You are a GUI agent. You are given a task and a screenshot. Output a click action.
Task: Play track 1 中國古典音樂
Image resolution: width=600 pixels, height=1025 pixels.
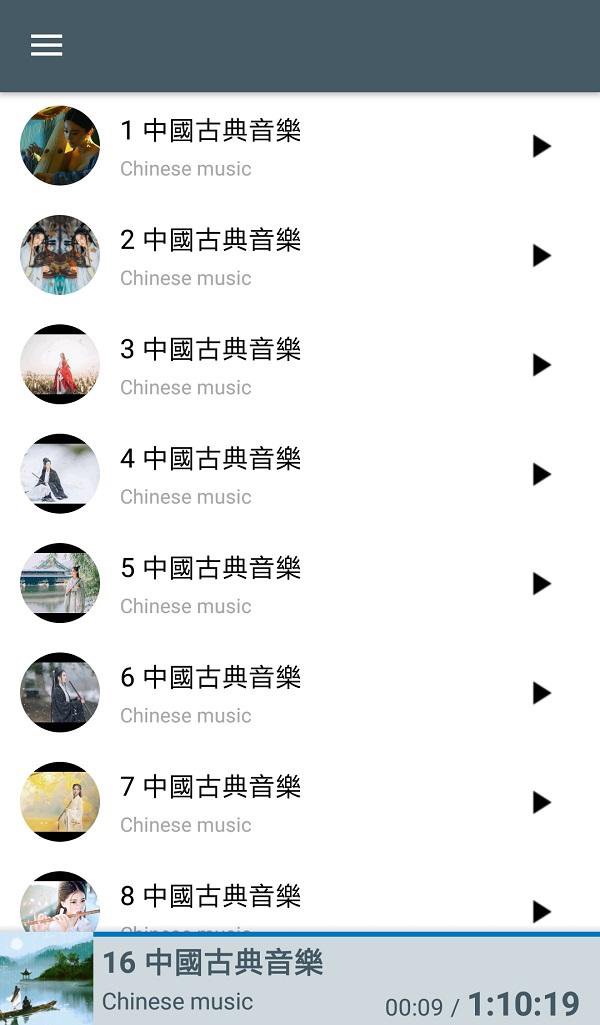tap(541, 146)
